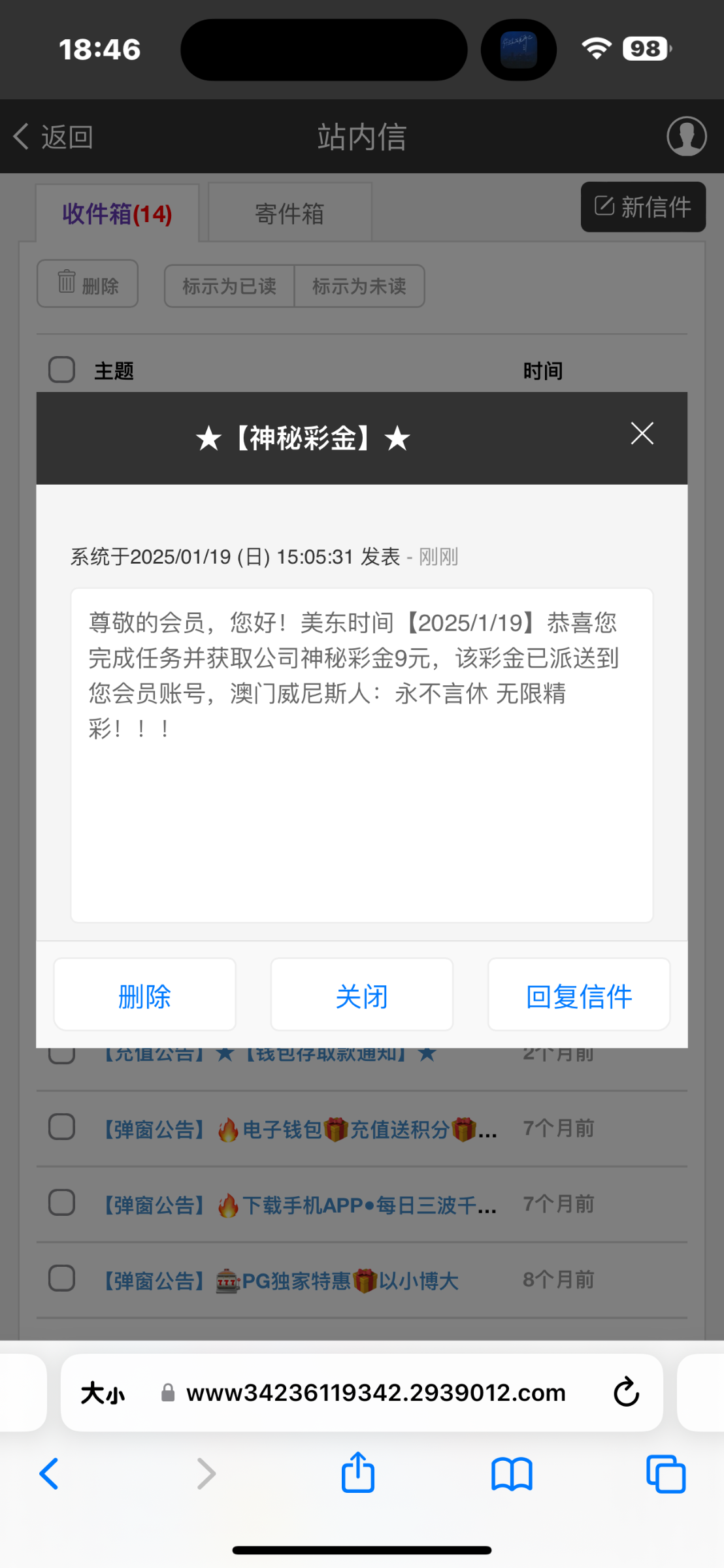724x1568 pixels.
Task: Reply with 回复信件 button
Action: coord(579,995)
